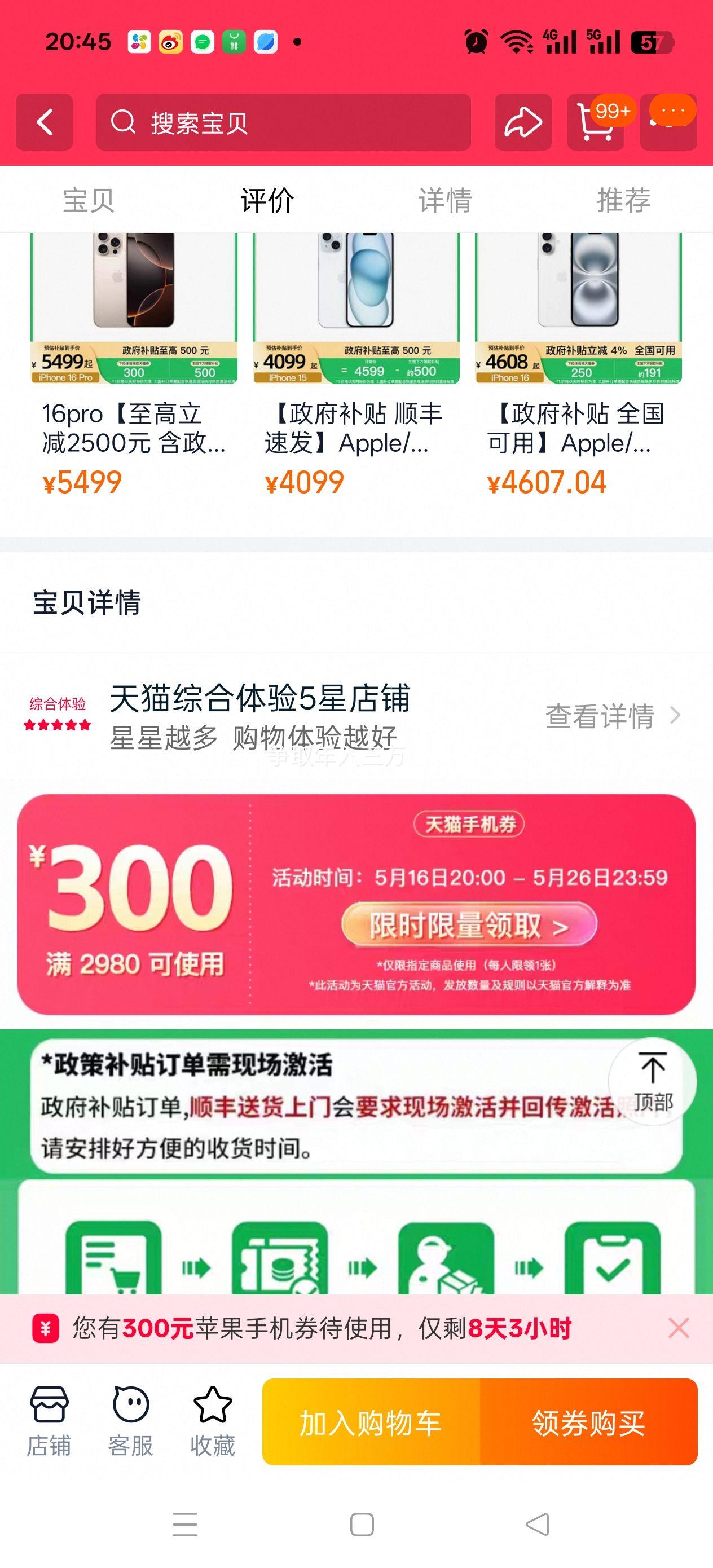Viewport: 713px width, 1568px height.
Task: Switch to the 推荐 tab
Action: (x=623, y=200)
